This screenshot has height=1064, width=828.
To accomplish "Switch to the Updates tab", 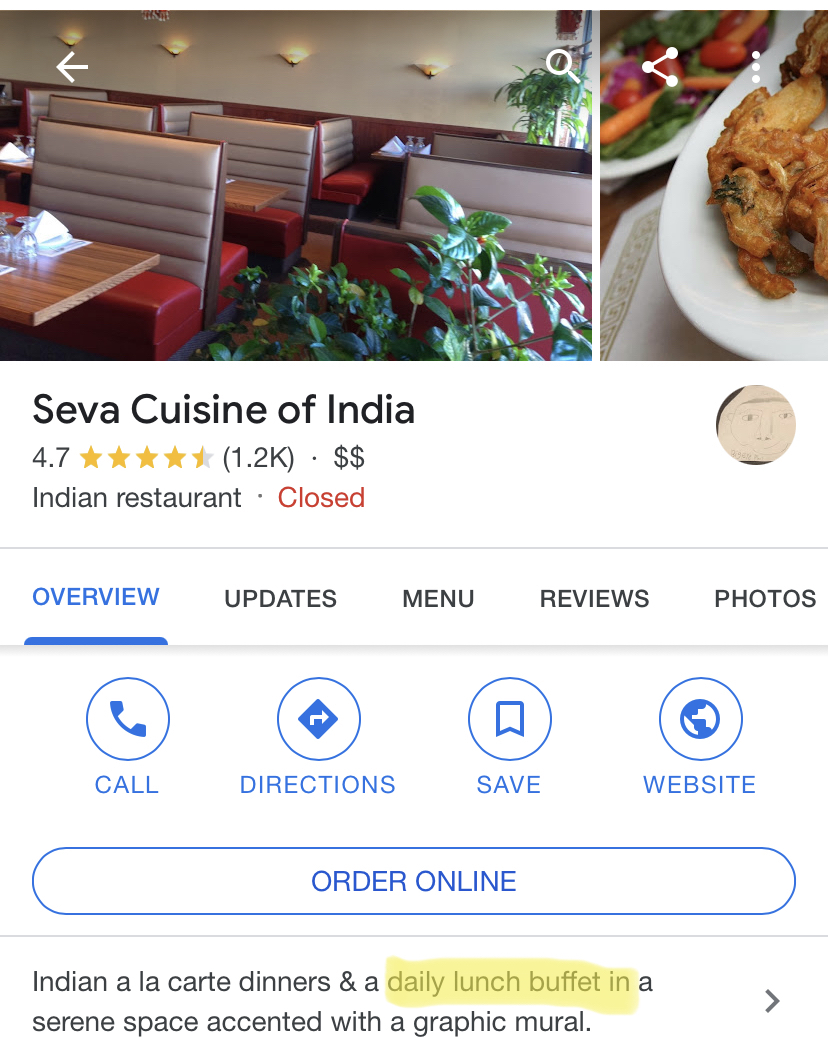I will click(280, 599).
